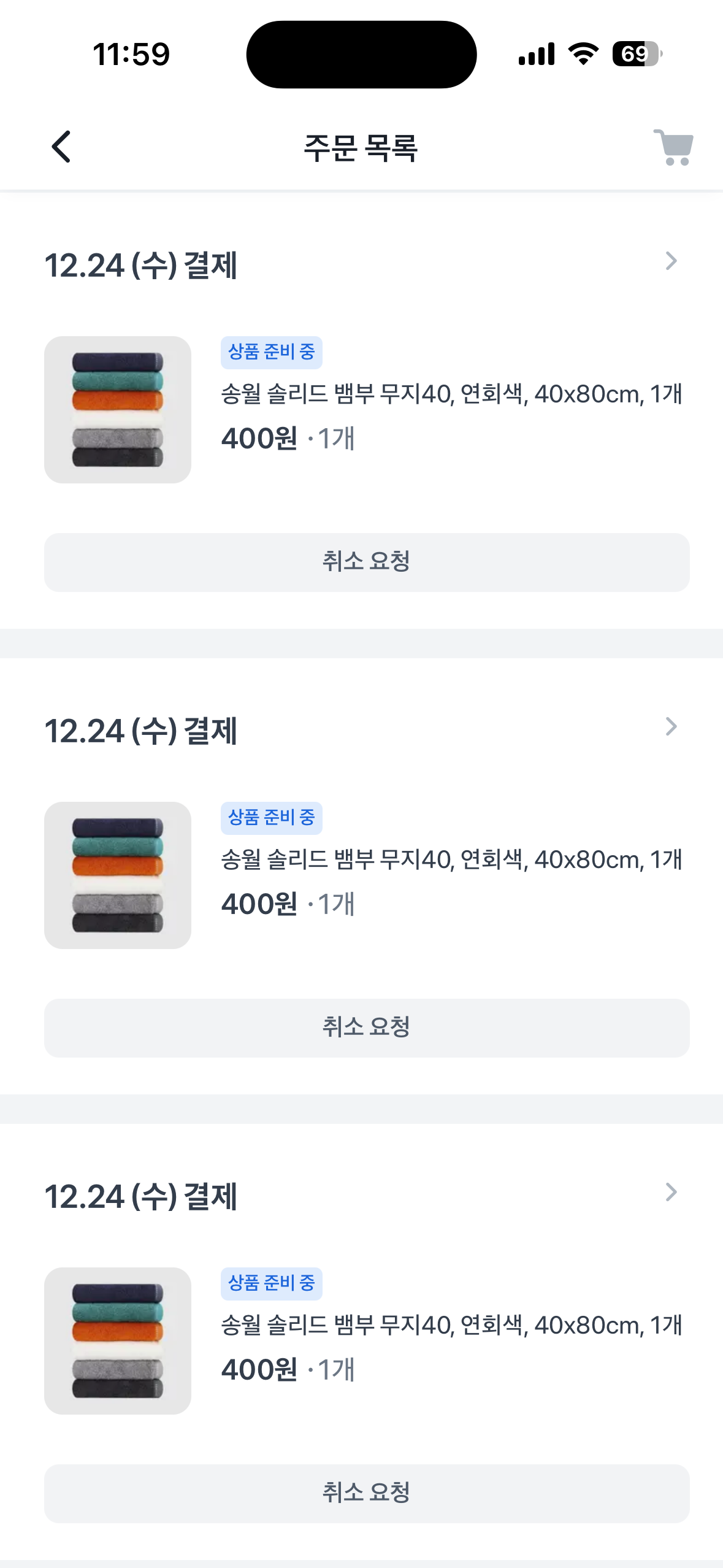The height and width of the screenshot is (1568, 723).
Task: Go back from the order list
Action: pos(61,147)
